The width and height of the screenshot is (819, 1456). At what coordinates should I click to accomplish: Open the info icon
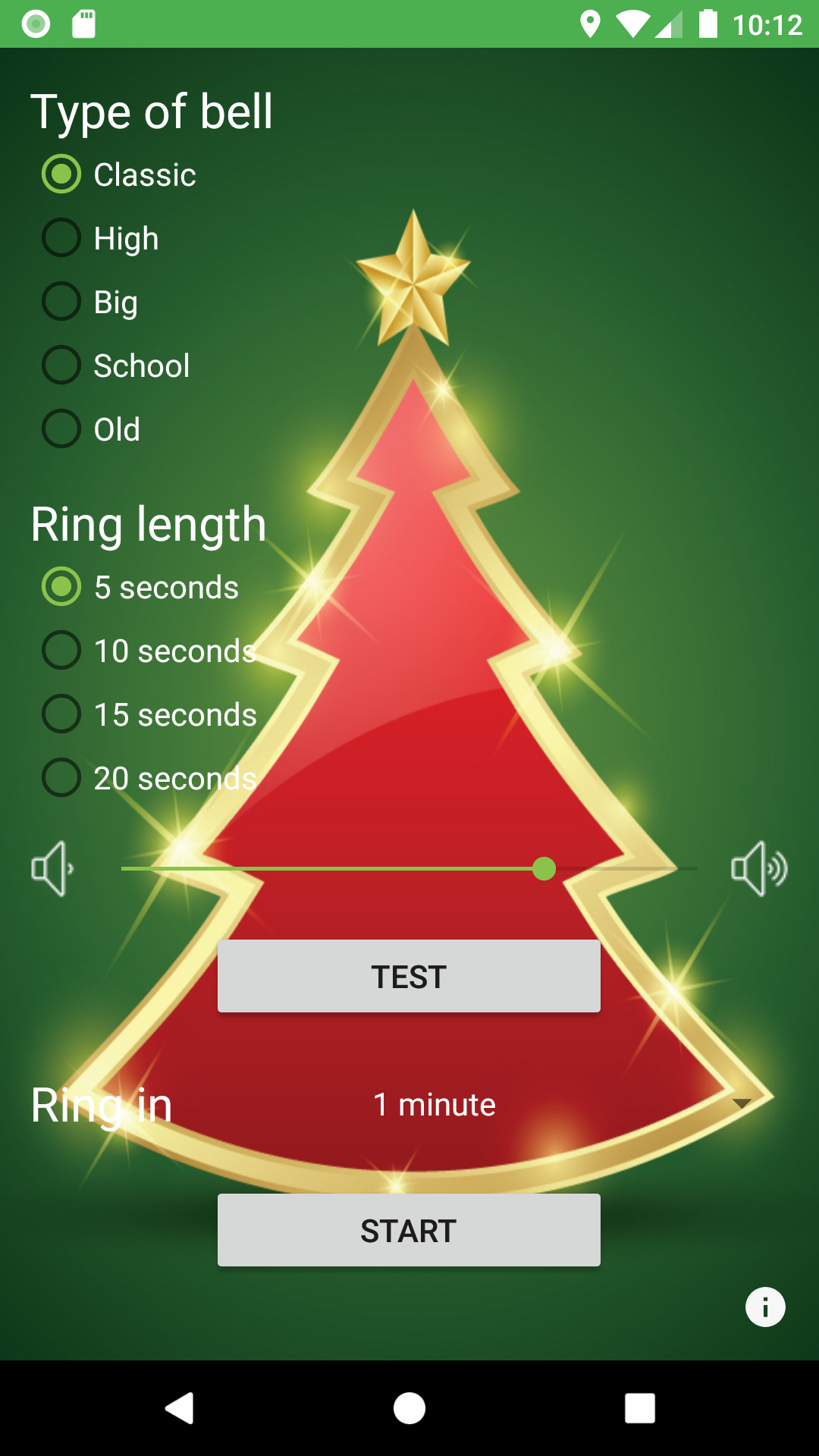pyautogui.click(x=765, y=1307)
